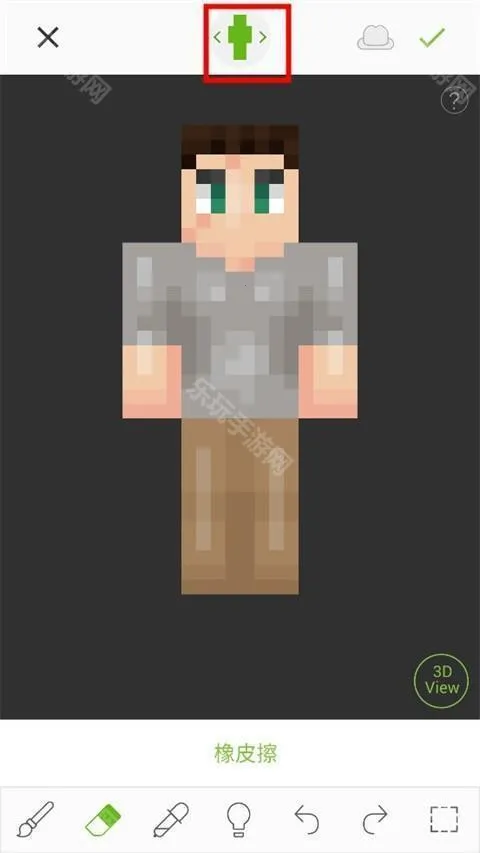Toggle the hat layer icon
The height and width of the screenshot is (853, 480).
(x=376, y=39)
